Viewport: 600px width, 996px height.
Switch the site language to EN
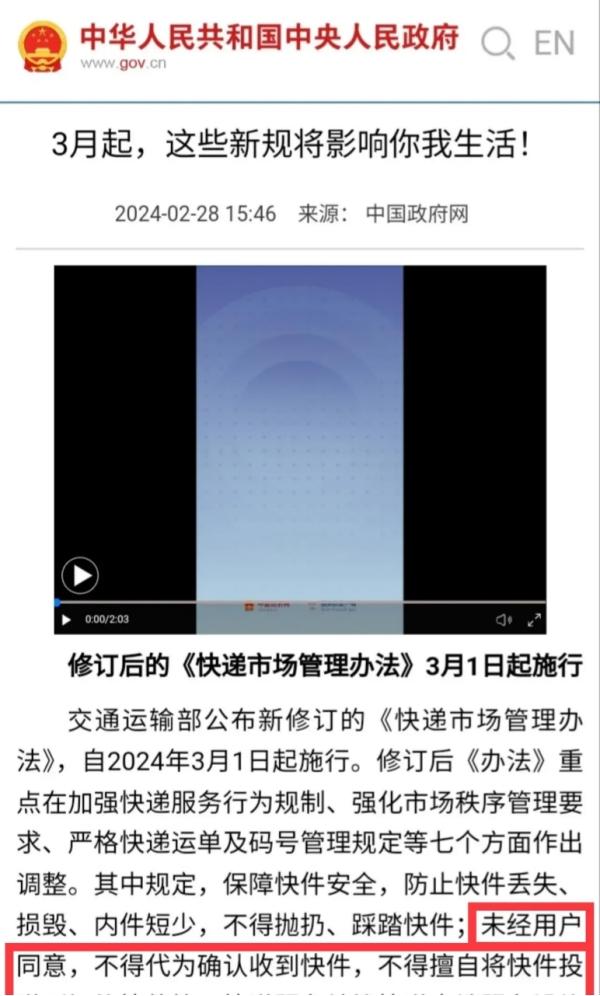point(554,44)
